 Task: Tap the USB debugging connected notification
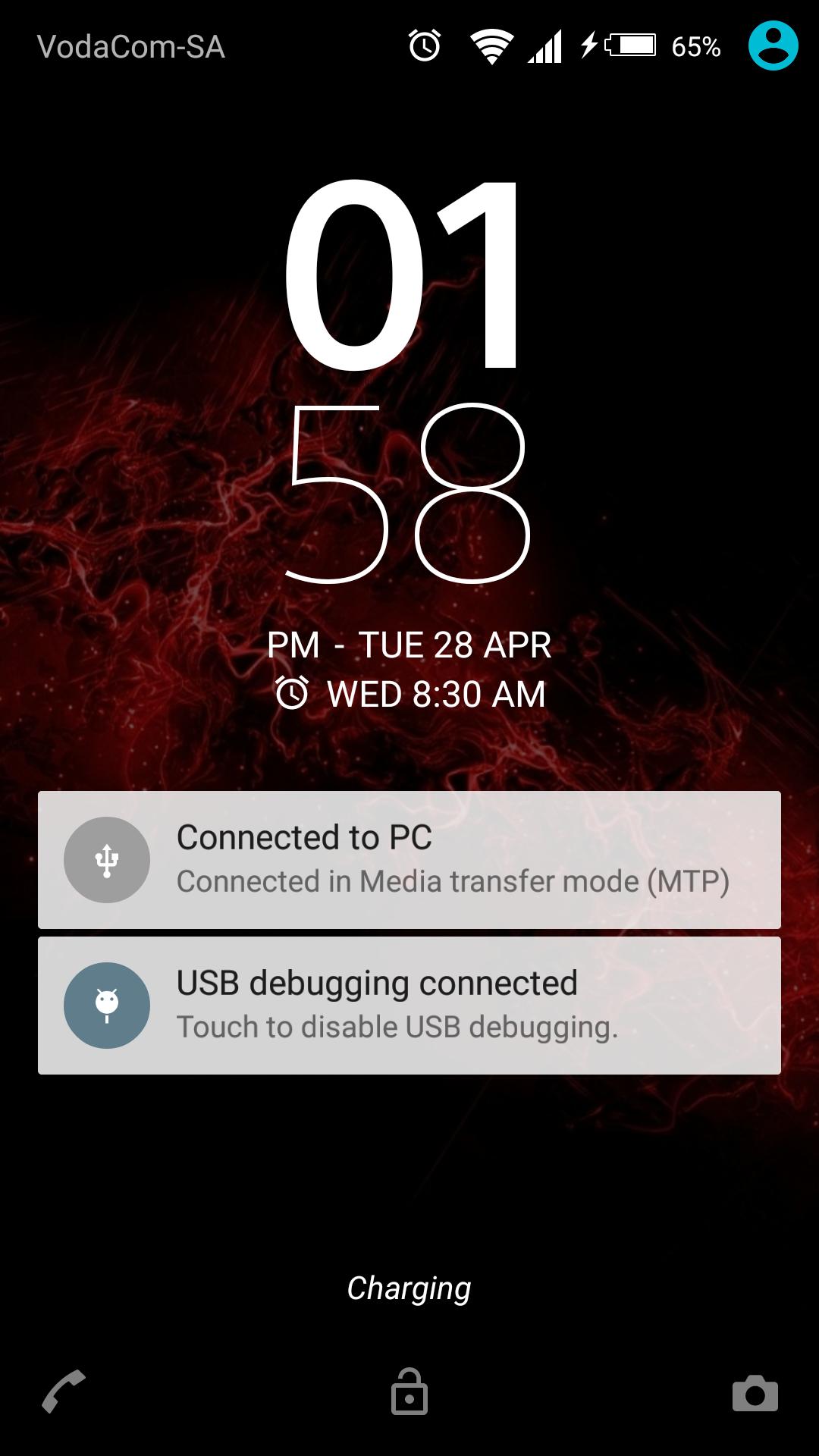click(409, 1005)
